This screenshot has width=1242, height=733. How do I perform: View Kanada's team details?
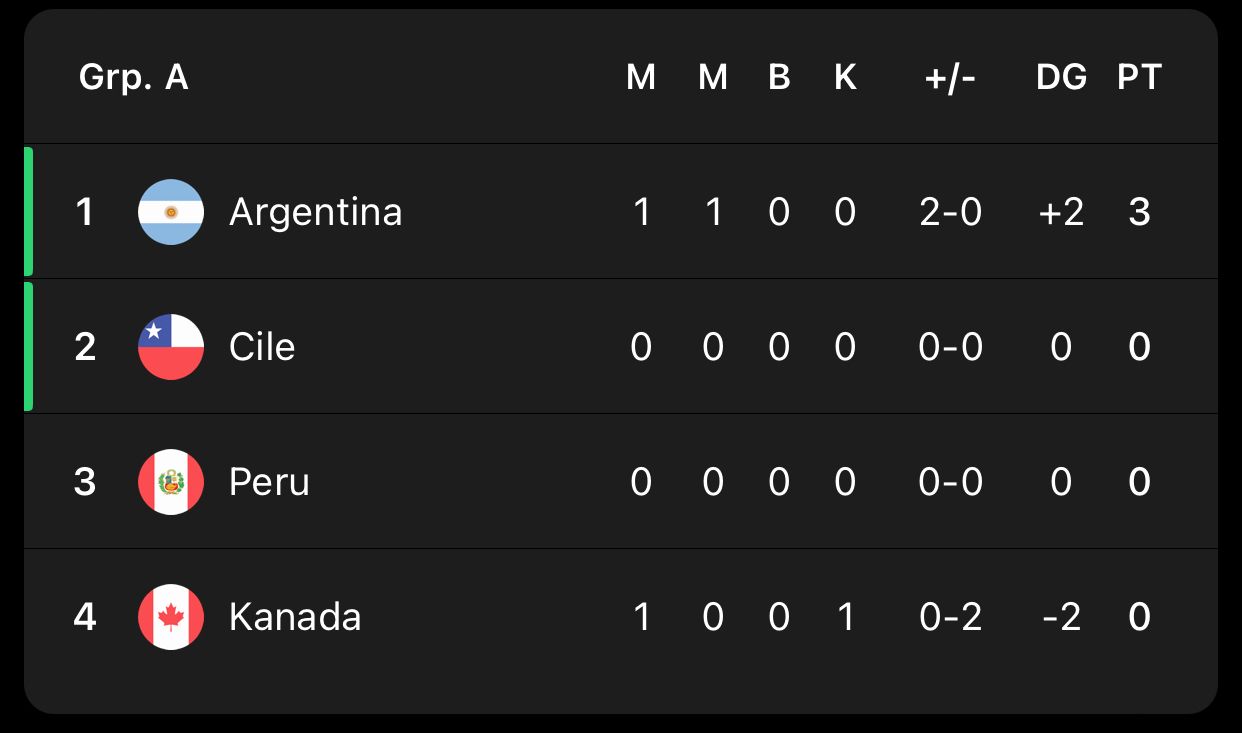pyautogui.click(x=621, y=616)
